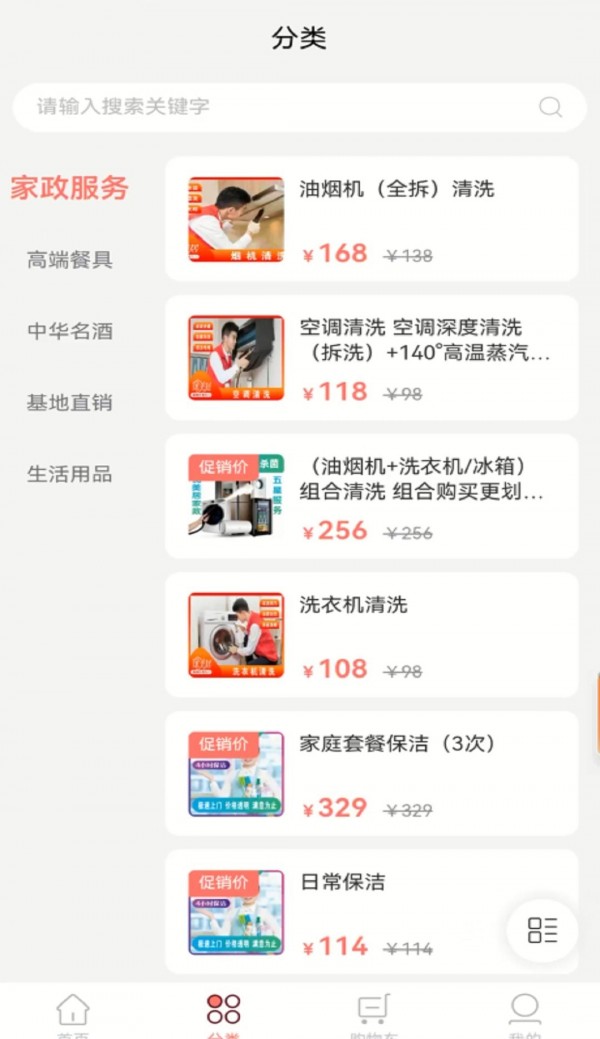
Task: Show the 基地直销 category
Action: pos(70,403)
